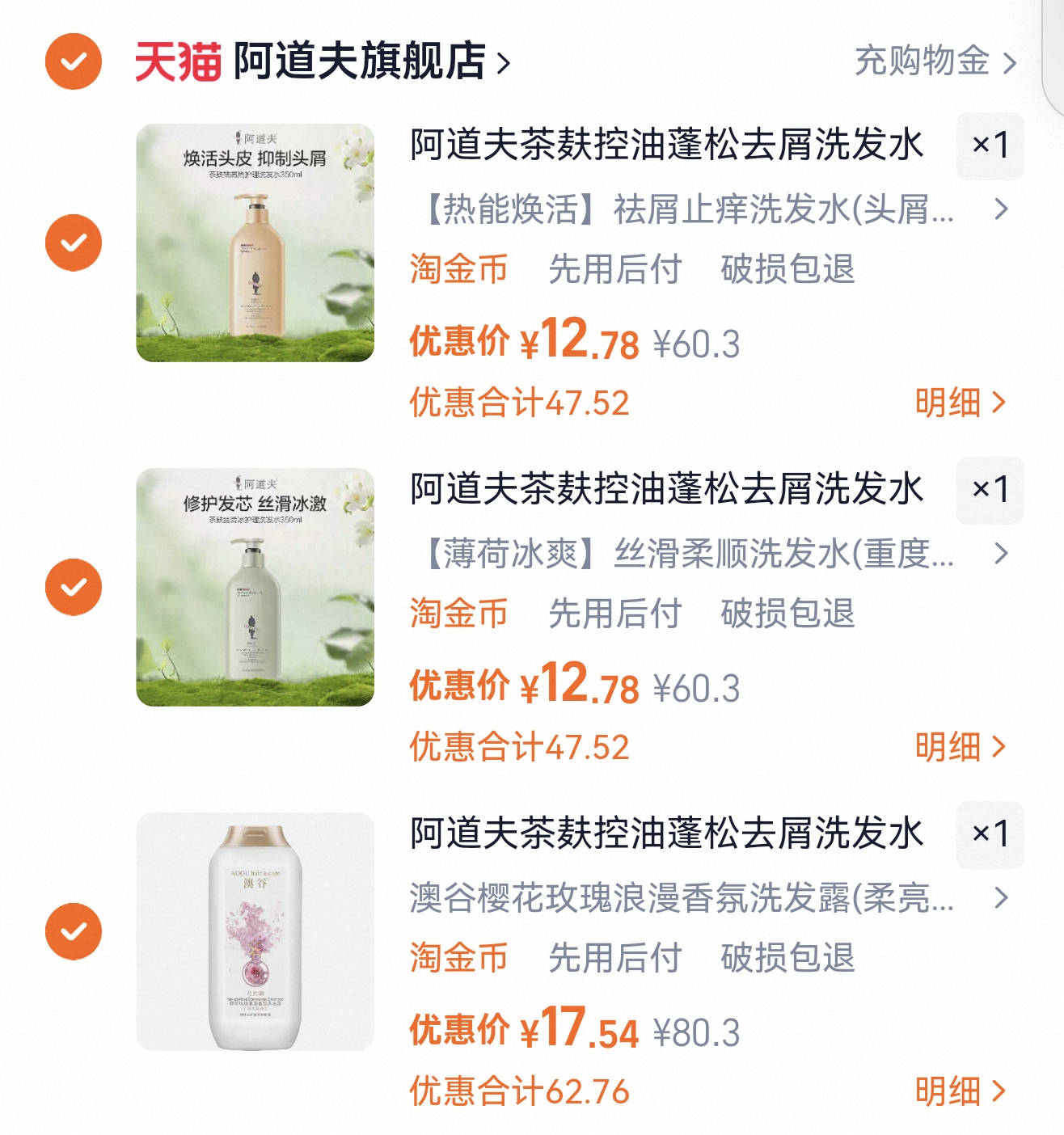Click the orange store checkmark icon
The width and height of the screenshot is (1064, 1135).
coord(74,58)
